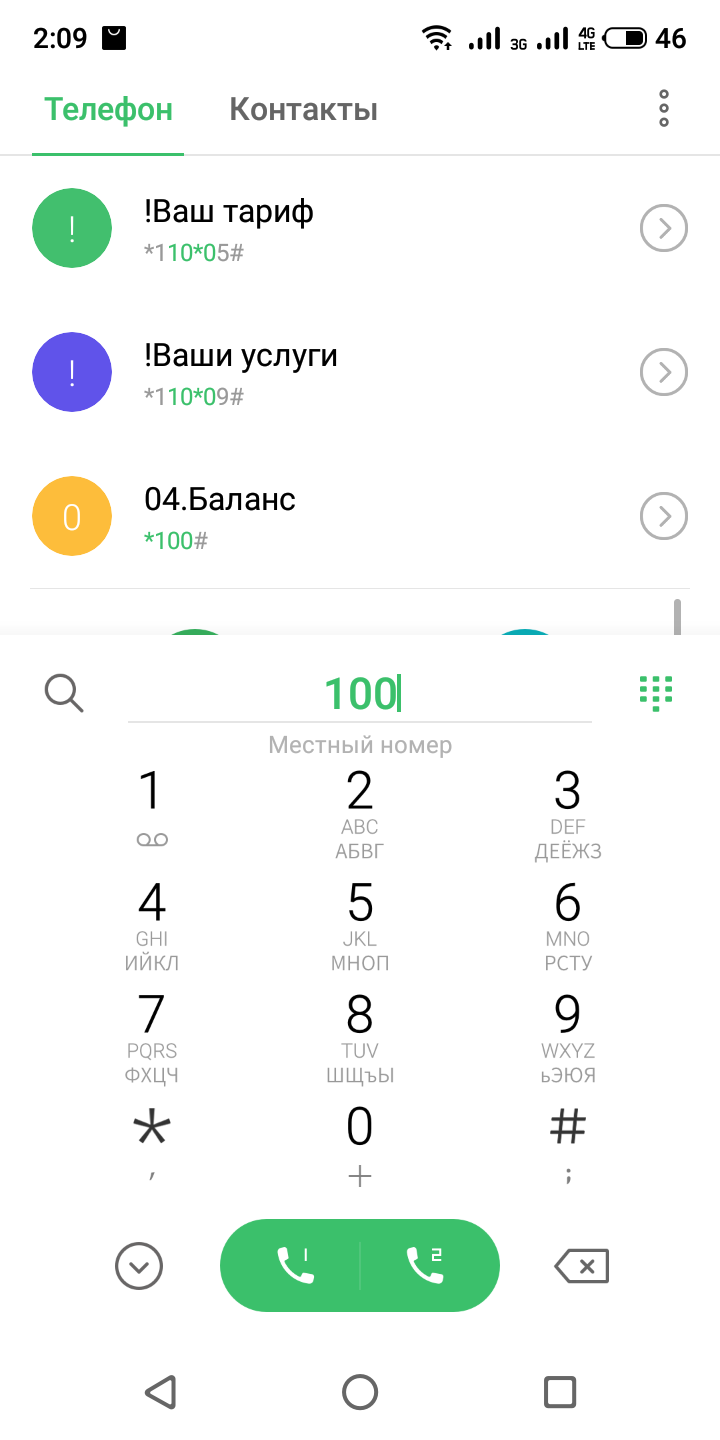The width and height of the screenshot is (720, 1440).
Task: Switch to the Контакты tab
Action: pyautogui.click(x=303, y=109)
